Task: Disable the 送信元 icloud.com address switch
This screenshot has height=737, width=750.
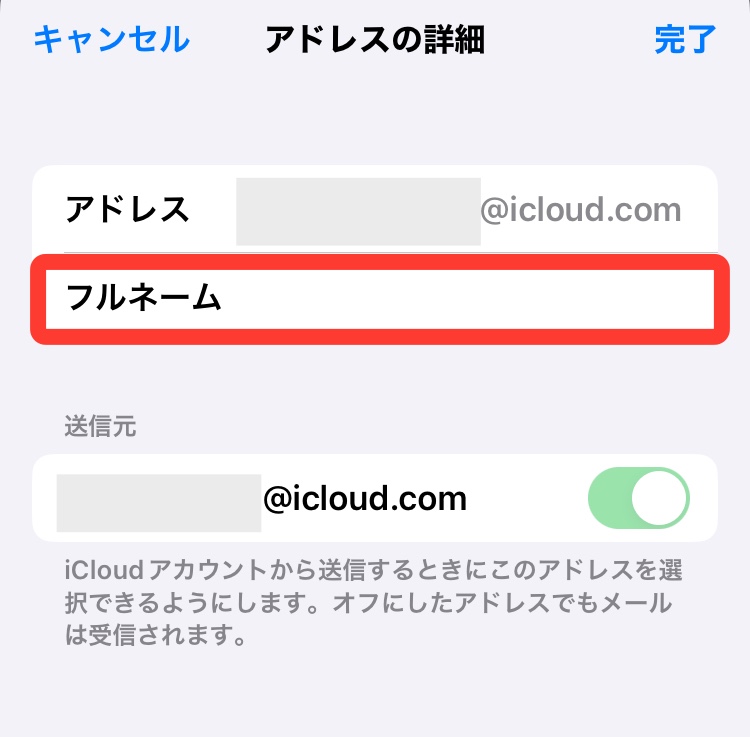Action: tap(639, 497)
